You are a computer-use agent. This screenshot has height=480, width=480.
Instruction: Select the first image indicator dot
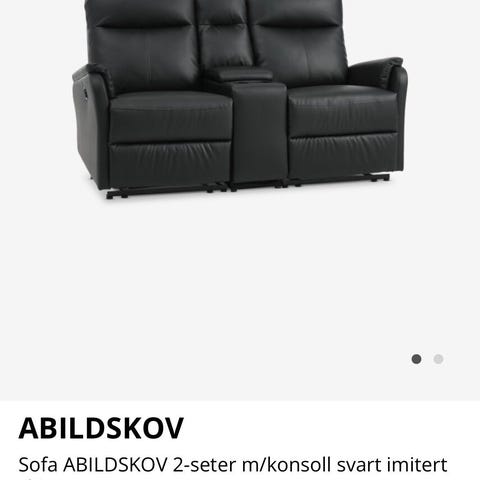416,359
